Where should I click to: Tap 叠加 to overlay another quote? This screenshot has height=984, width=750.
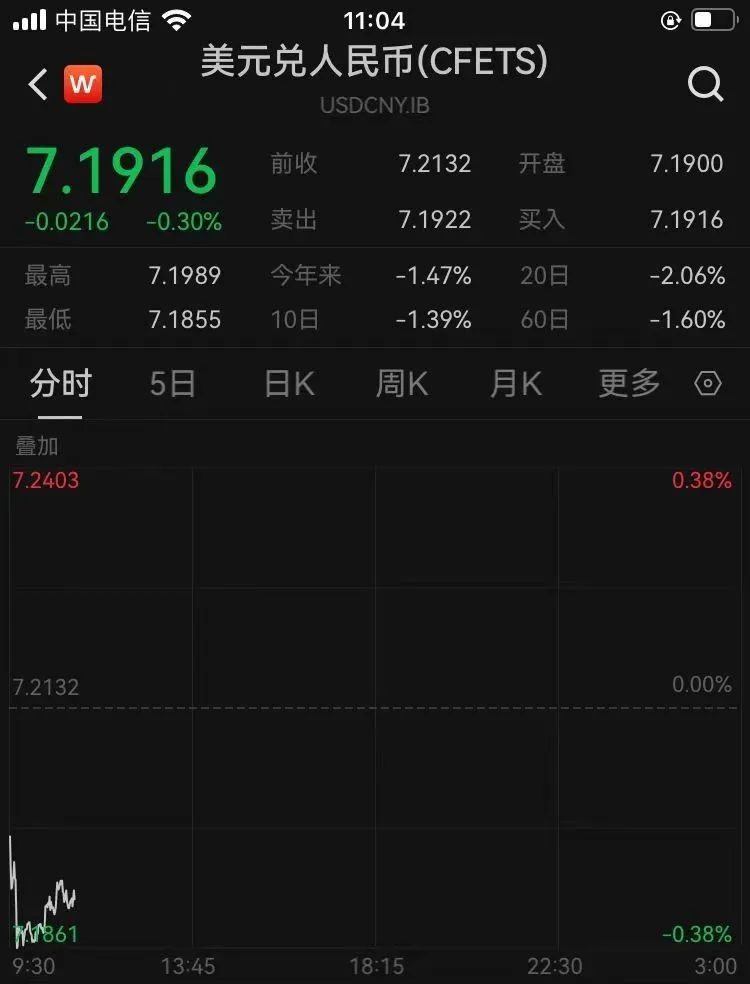[37, 446]
